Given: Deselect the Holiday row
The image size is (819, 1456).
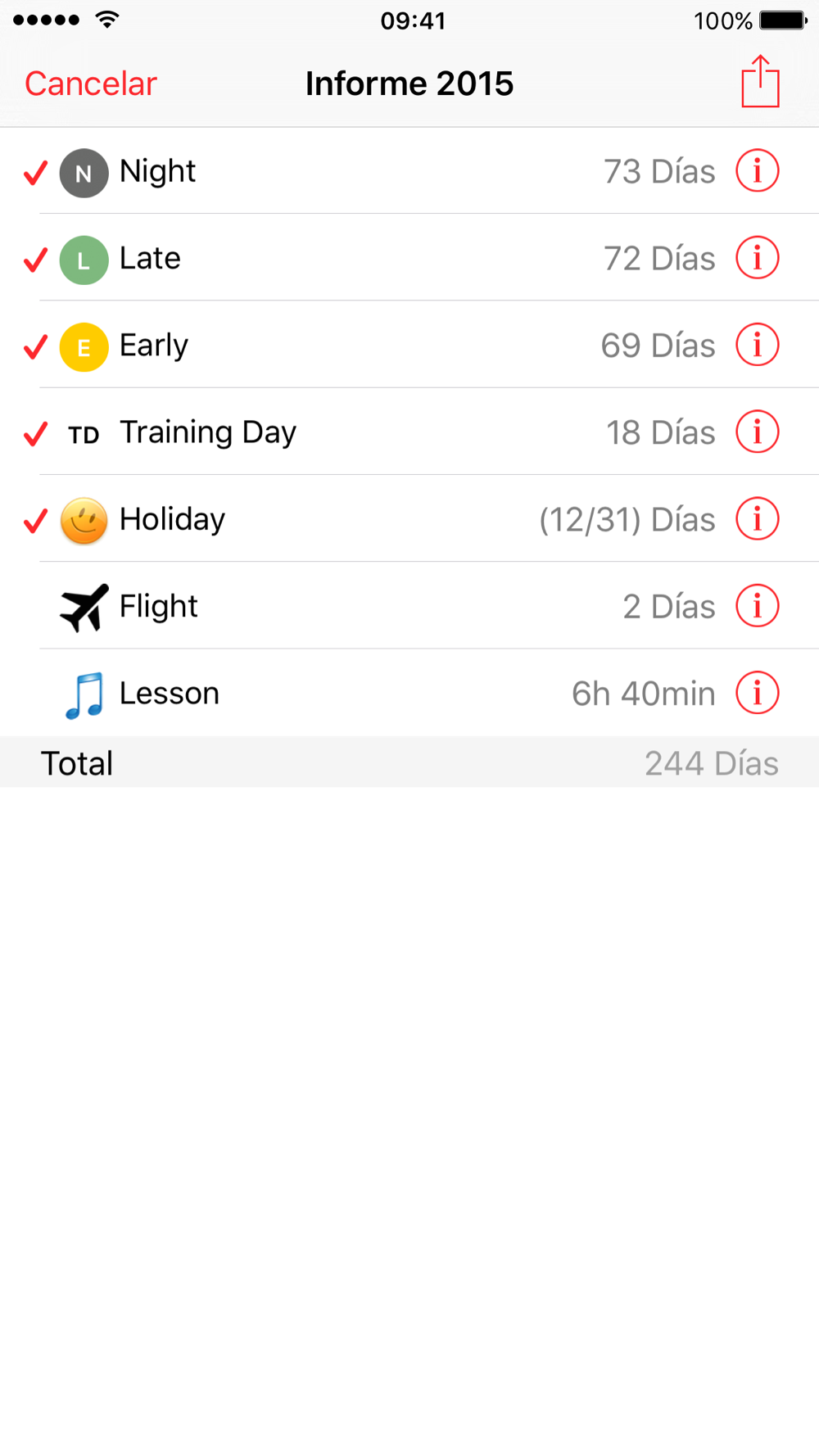Looking at the screenshot, I should 409,518.
